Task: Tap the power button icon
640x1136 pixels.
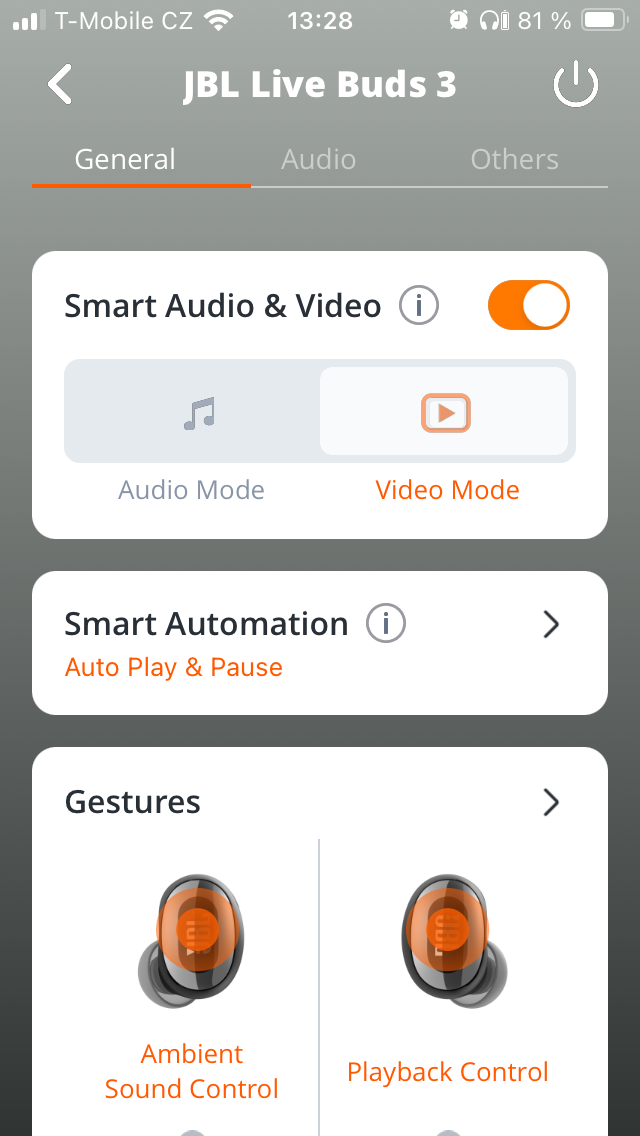Action: [575, 87]
